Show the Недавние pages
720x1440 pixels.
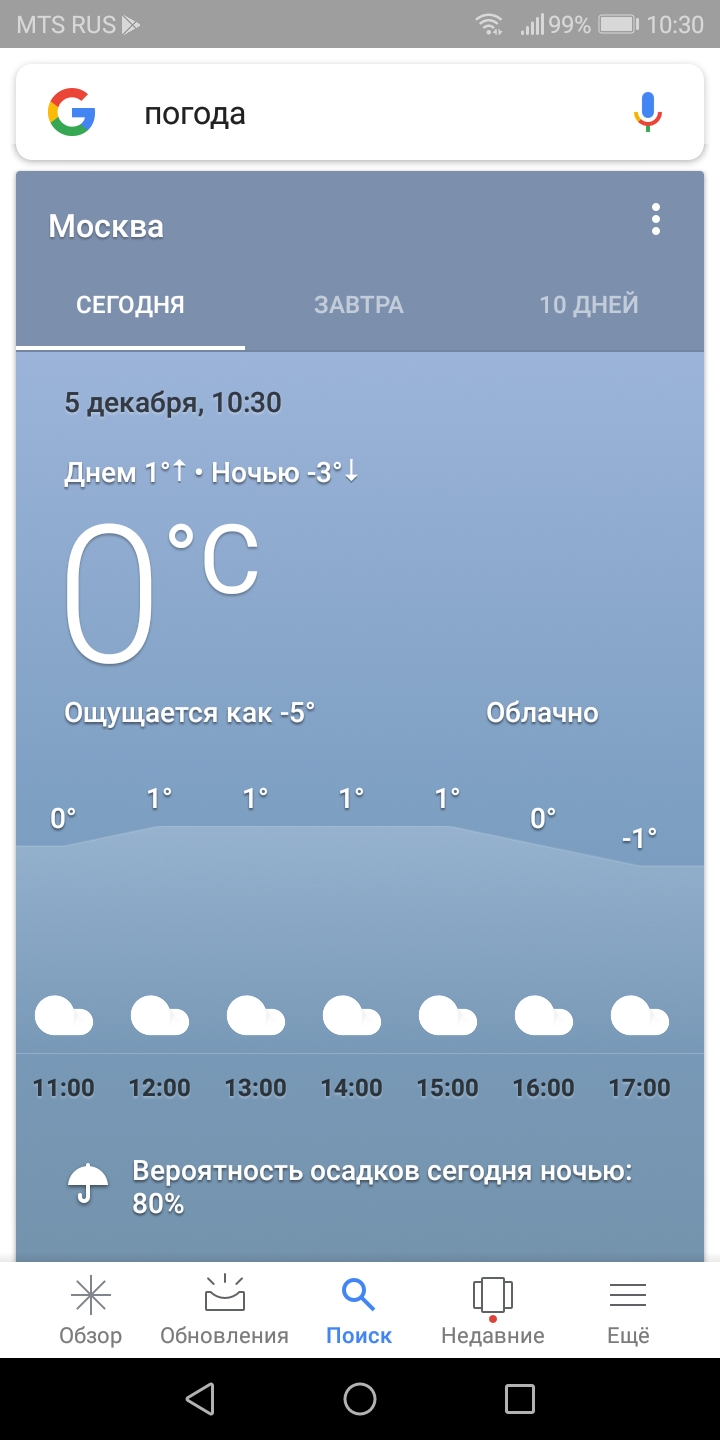click(x=493, y=1311)
